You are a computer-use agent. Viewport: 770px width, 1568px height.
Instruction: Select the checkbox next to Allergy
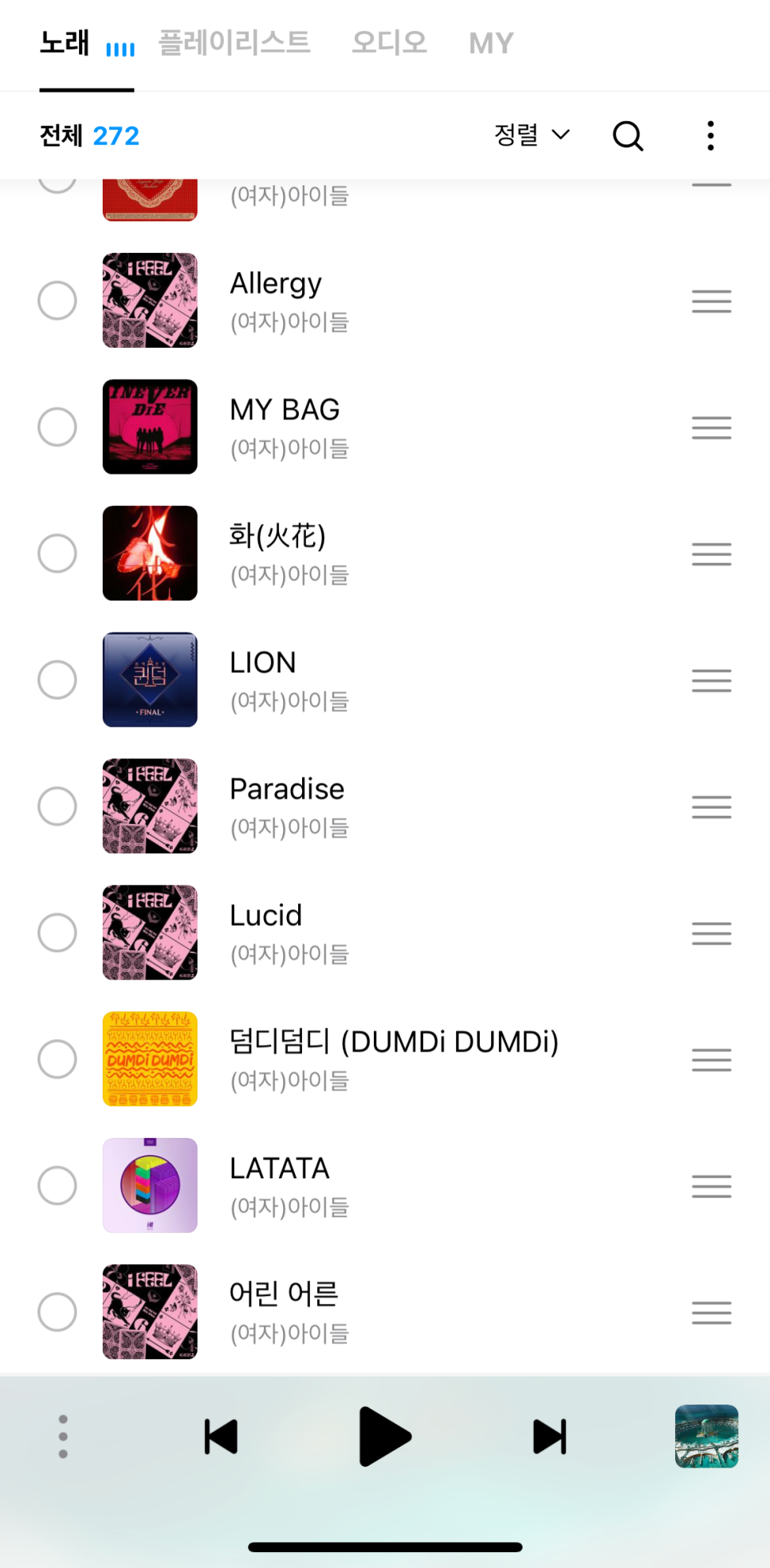coord(57,301)
